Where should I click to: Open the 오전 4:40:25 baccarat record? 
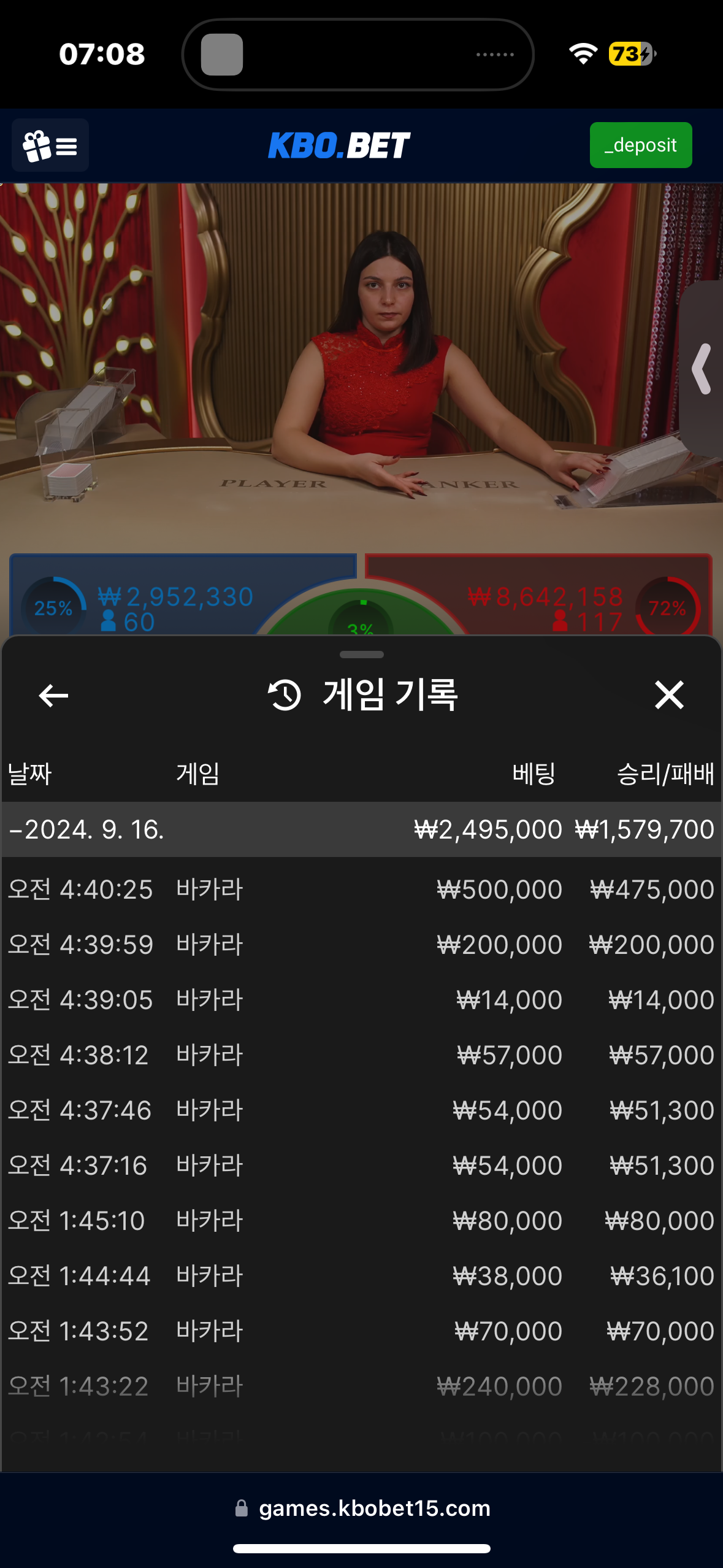coord(361,890)
